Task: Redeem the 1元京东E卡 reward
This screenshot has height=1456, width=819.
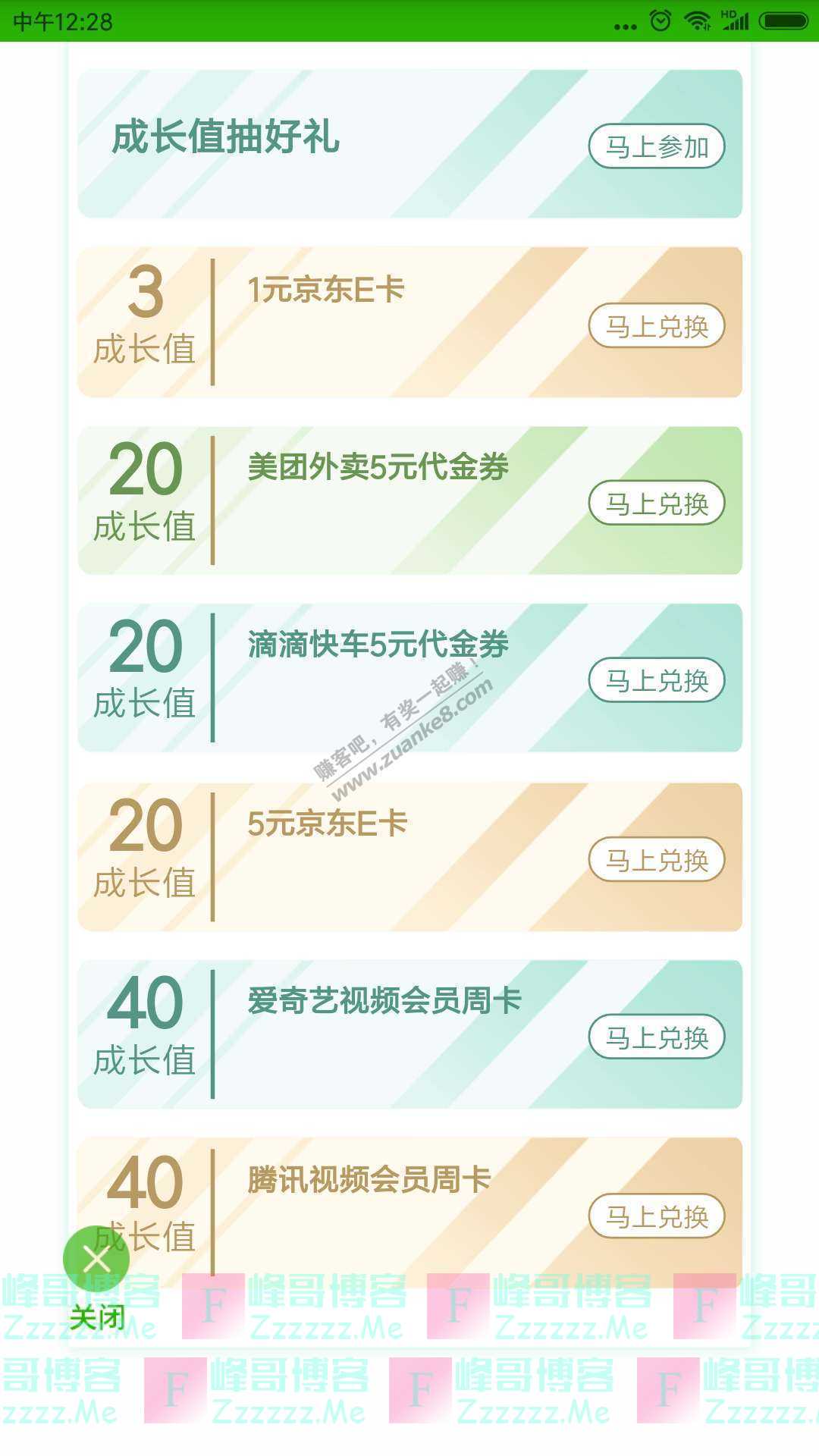Action: 656,326
